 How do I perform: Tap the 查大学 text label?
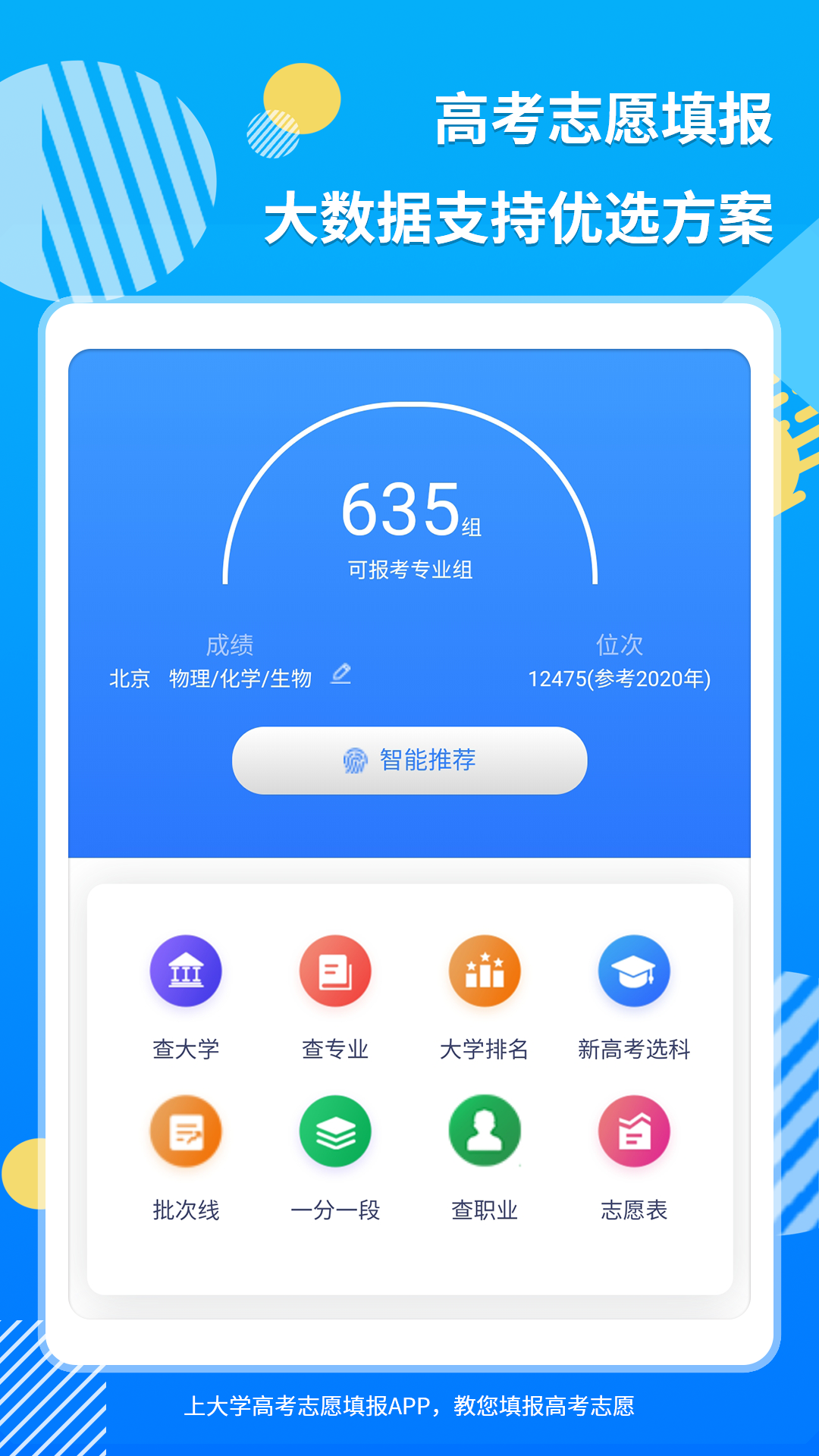tap(187, 1049)
